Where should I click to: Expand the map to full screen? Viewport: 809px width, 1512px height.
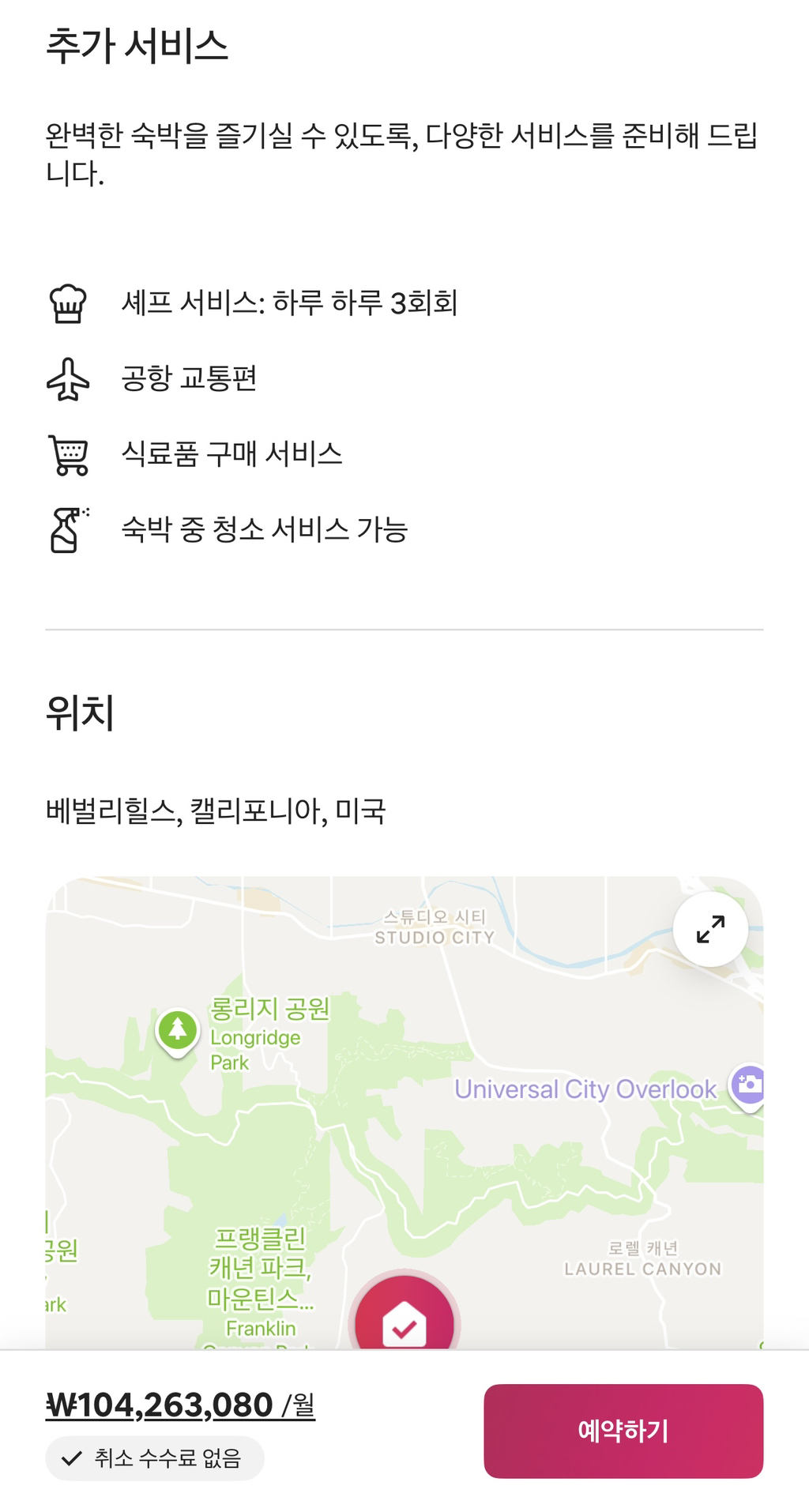tap(710, 929)
